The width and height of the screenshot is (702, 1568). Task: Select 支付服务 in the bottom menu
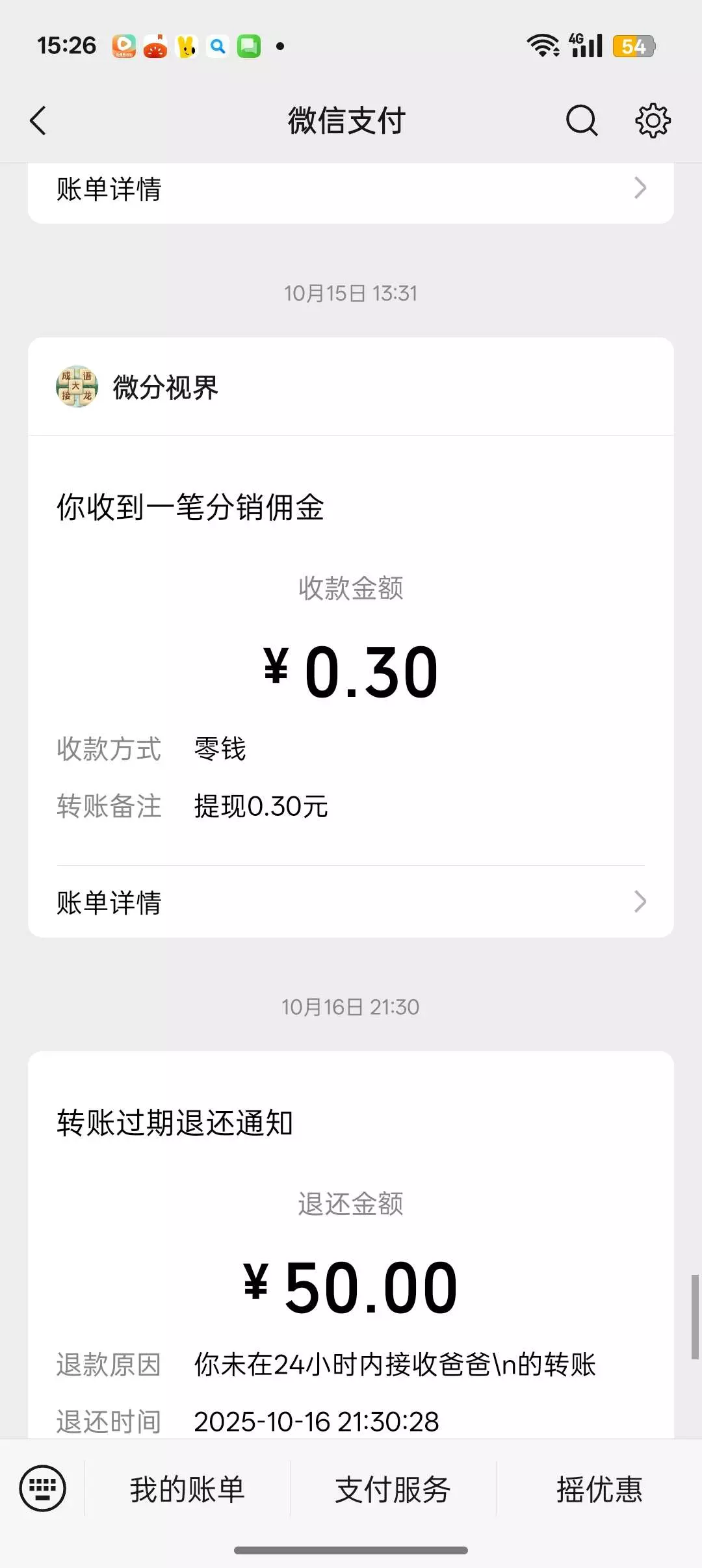click(x=393, y=1489)
